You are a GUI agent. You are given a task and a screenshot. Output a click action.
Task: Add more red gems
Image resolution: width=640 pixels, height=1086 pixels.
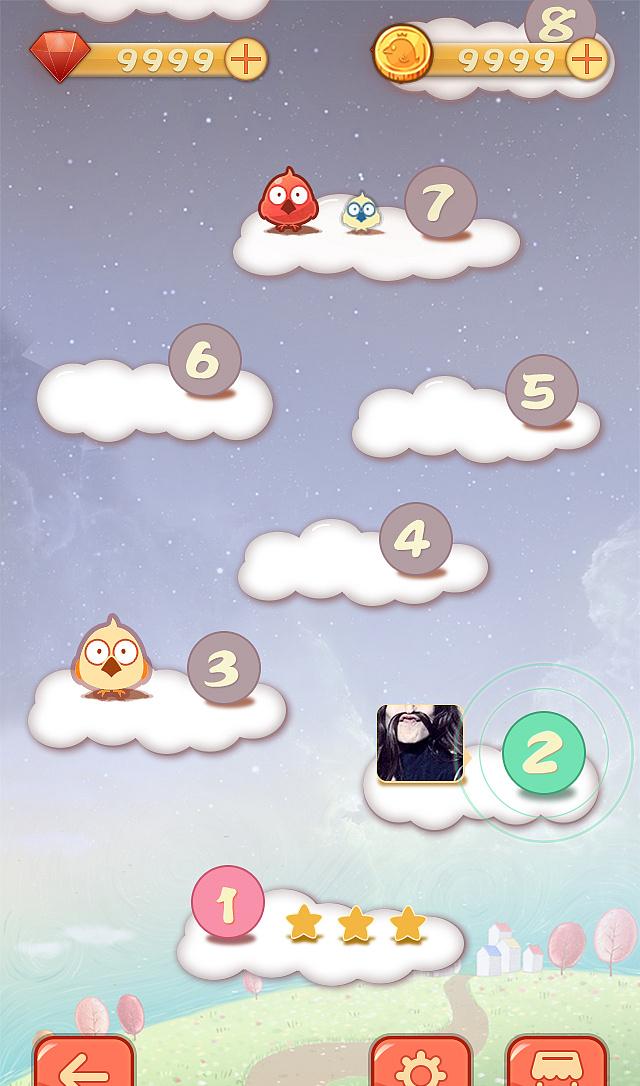click(x=245, y=60)
